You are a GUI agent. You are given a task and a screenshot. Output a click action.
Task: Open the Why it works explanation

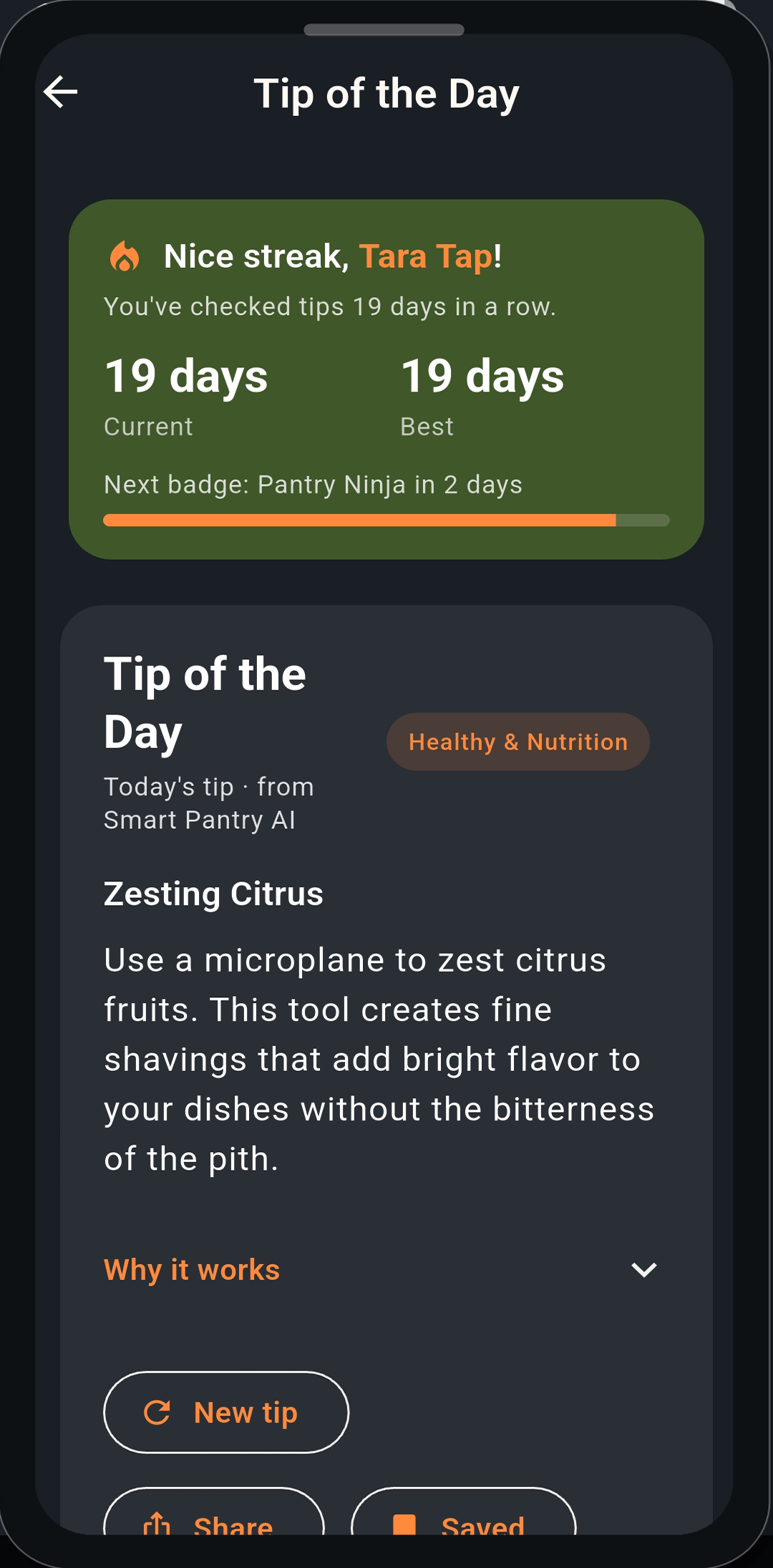click(x=191, y=1268)
